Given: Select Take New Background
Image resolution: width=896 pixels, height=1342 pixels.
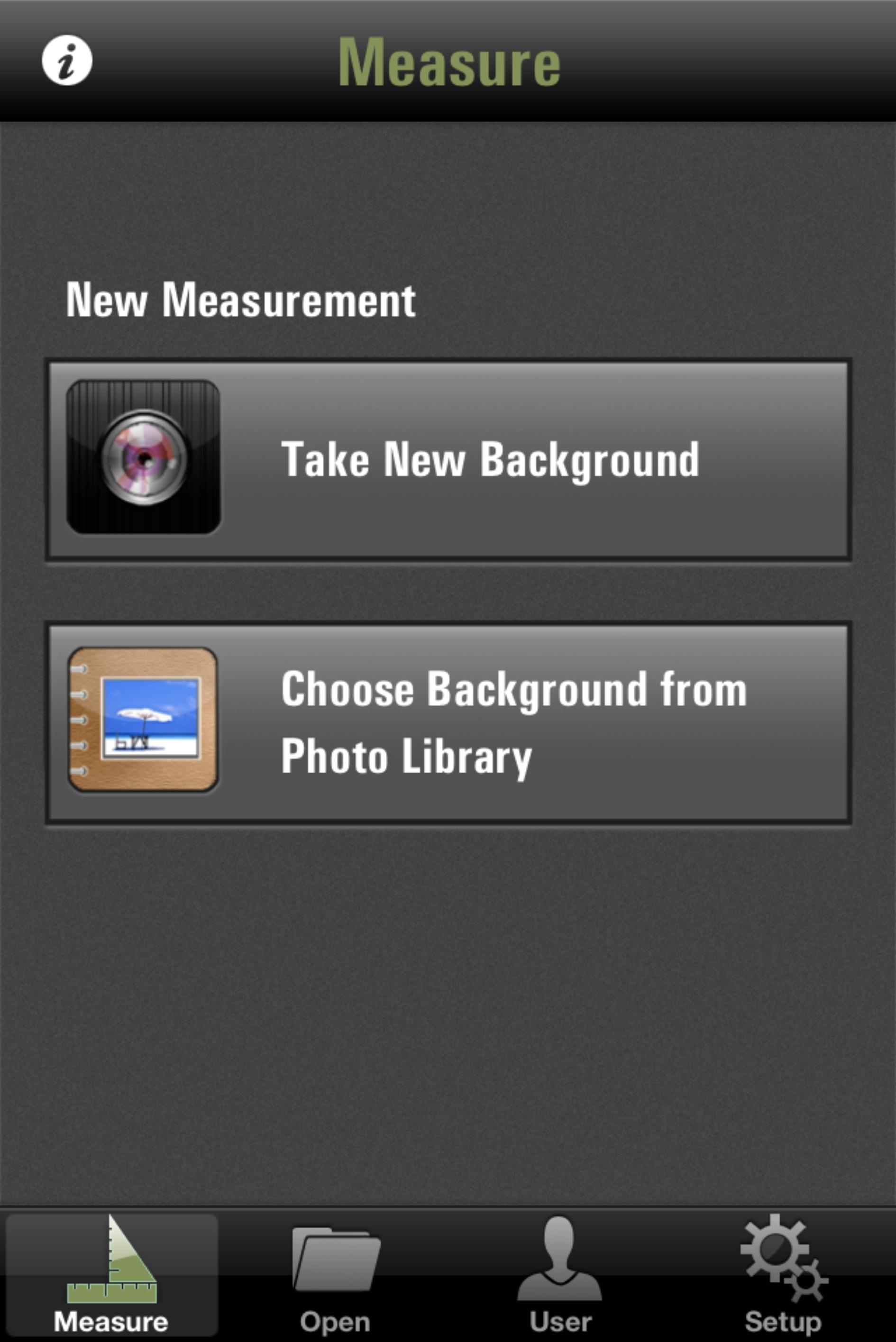Looking at the screenshot, I should pos(448,460).
